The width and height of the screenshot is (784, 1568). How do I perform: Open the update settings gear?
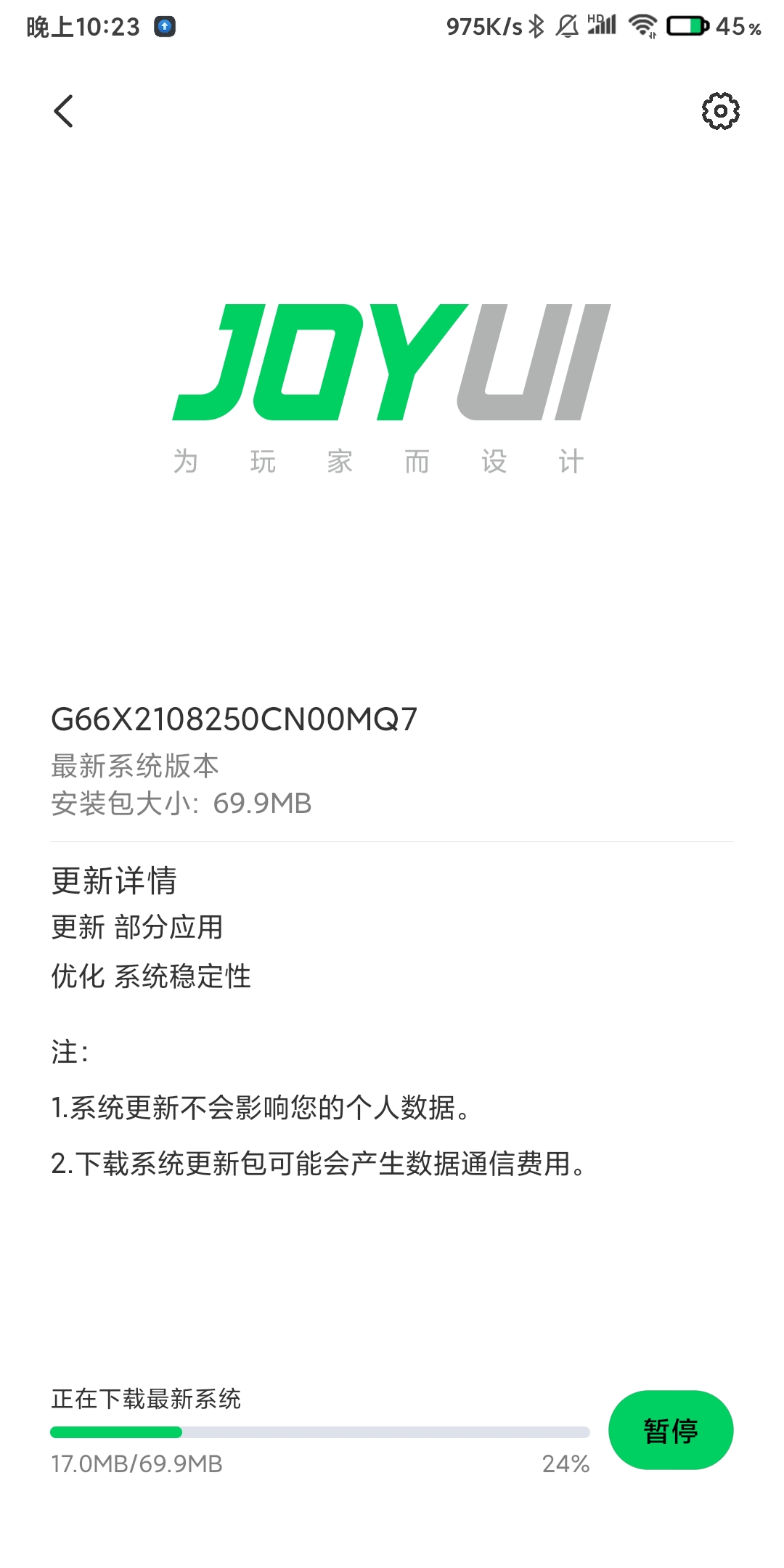coord(720,111)
